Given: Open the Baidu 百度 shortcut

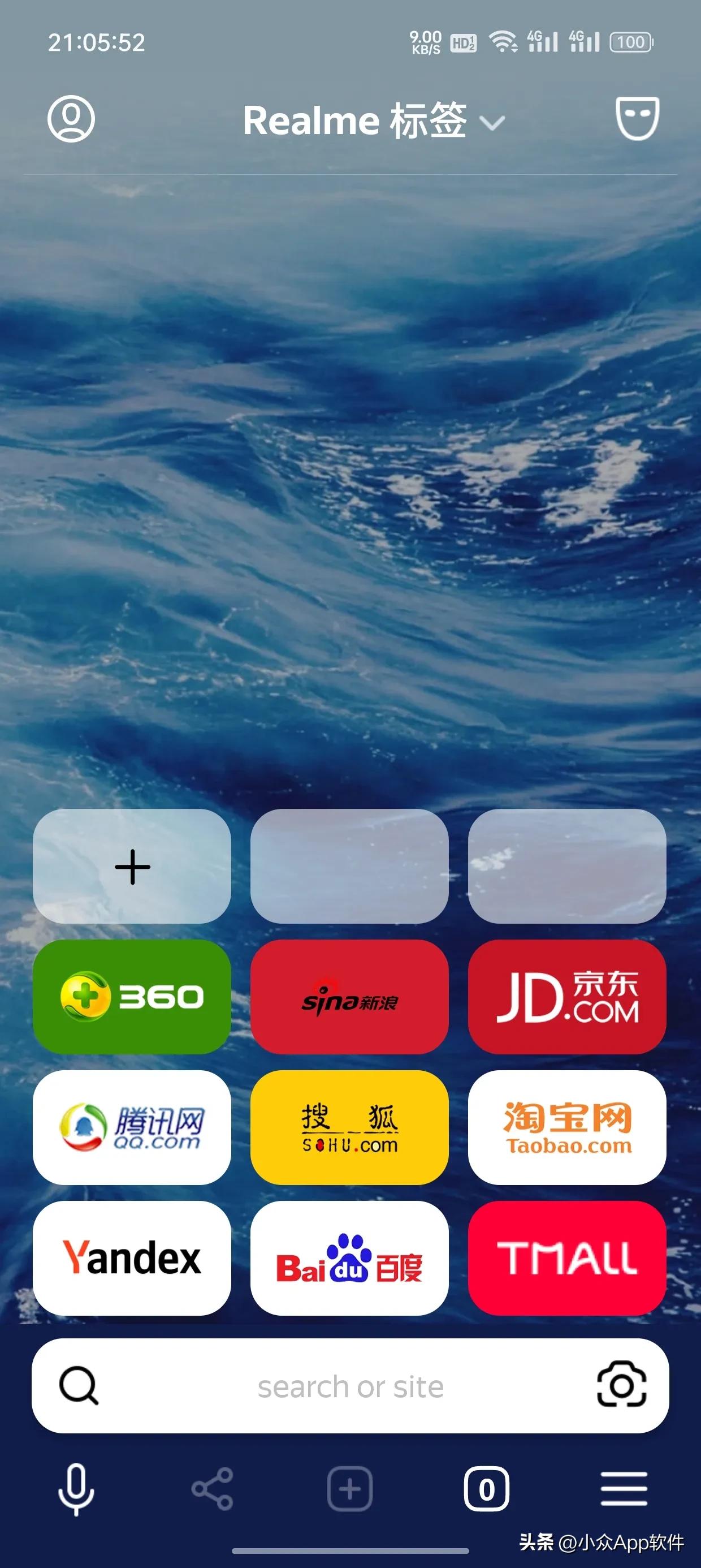Looking at the screenshot, I should [349, 1257].
